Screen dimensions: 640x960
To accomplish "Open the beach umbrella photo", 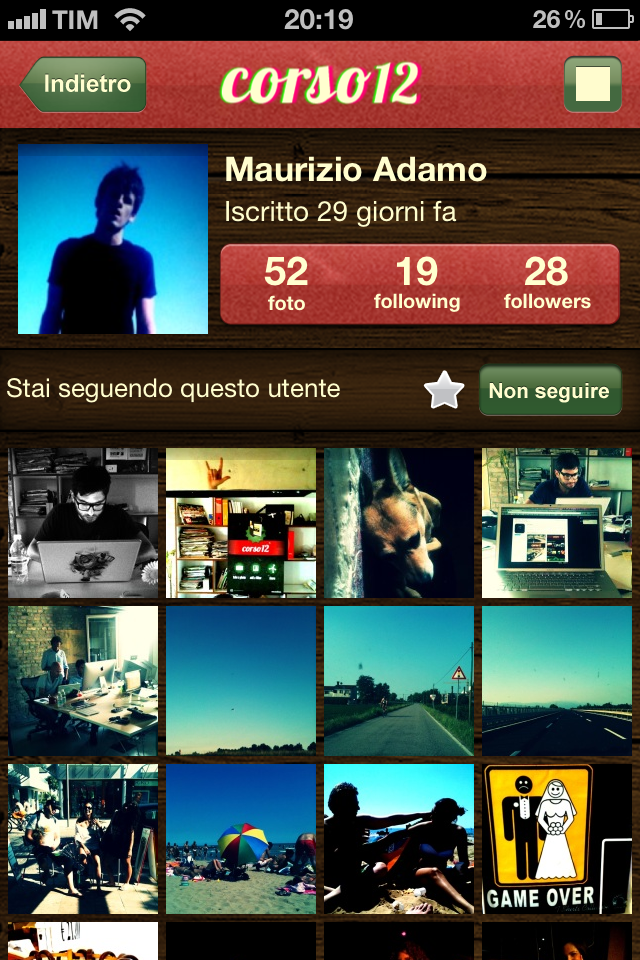I will coord(241,839).
